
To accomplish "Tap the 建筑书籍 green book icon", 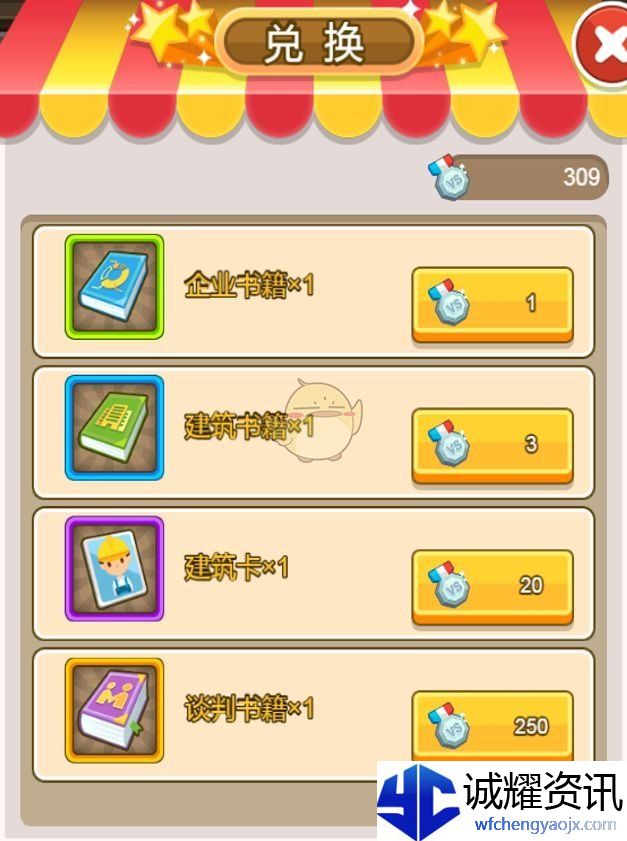I will [x=114, y=428].
